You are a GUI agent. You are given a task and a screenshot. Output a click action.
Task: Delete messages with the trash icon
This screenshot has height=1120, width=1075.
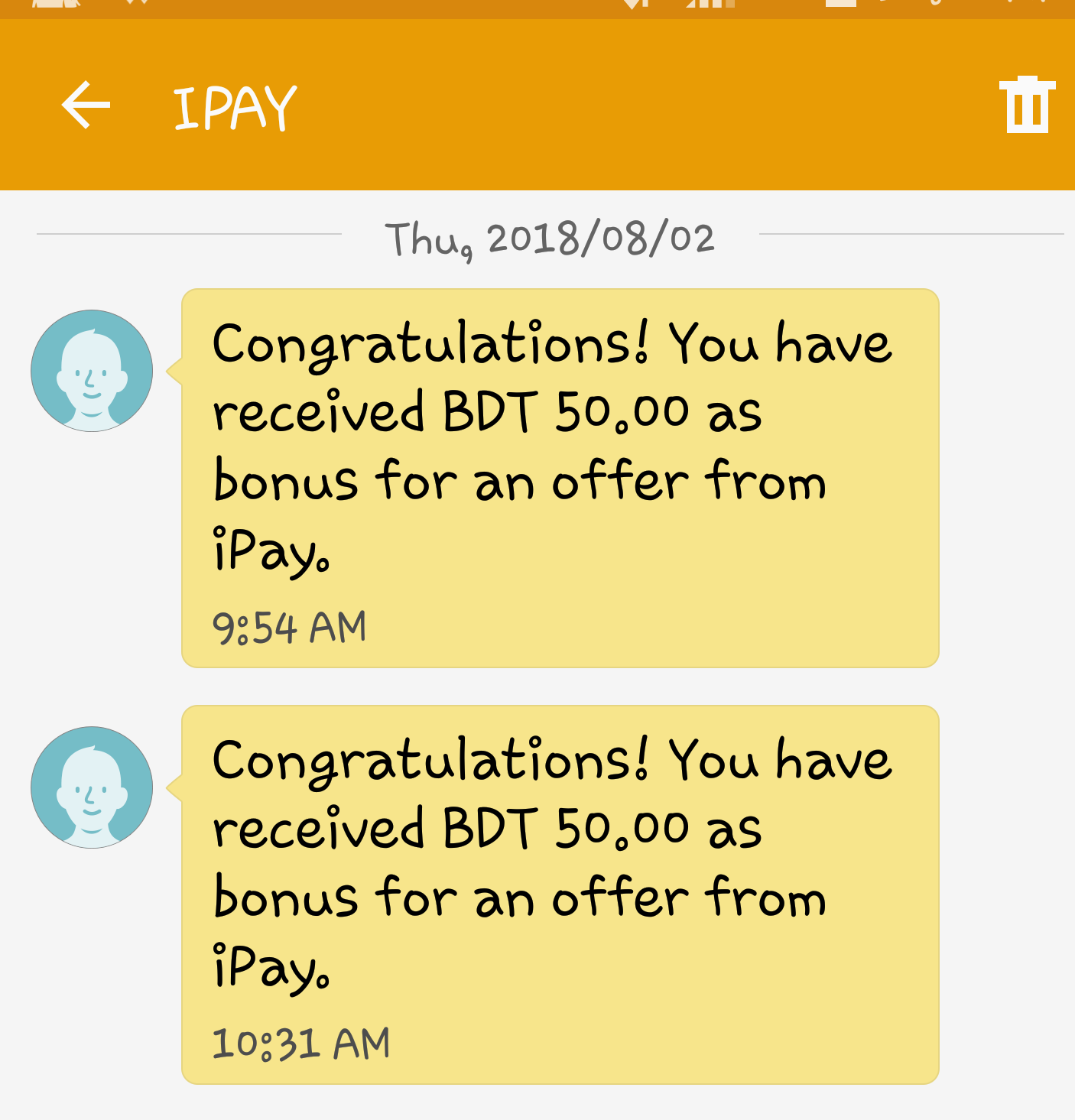(x=1027, y=106)
